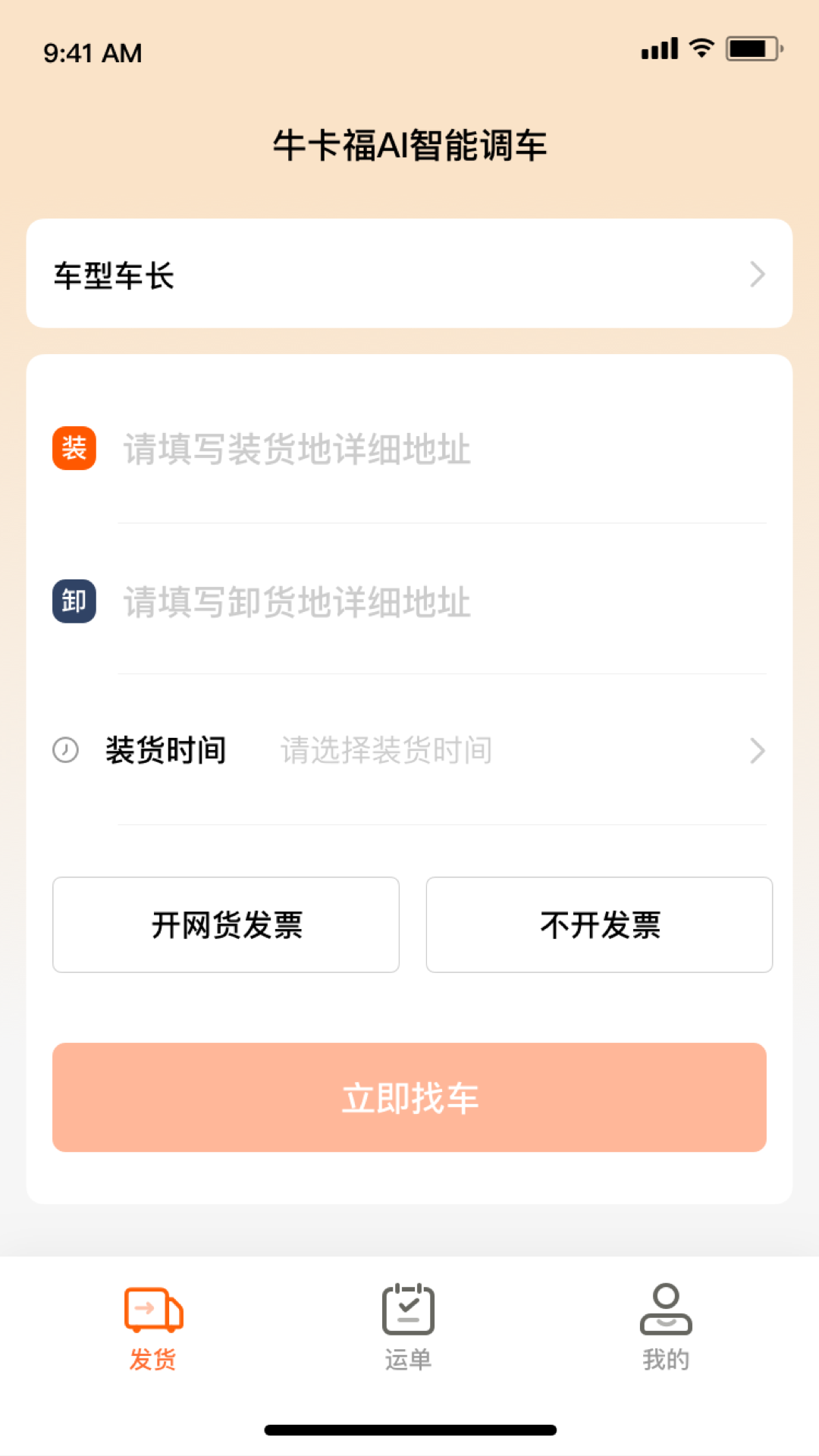The width and height of the screenshot is (819, 1456).
Task: Open the 车型车长 vehicle type selector
Action: 409,274
